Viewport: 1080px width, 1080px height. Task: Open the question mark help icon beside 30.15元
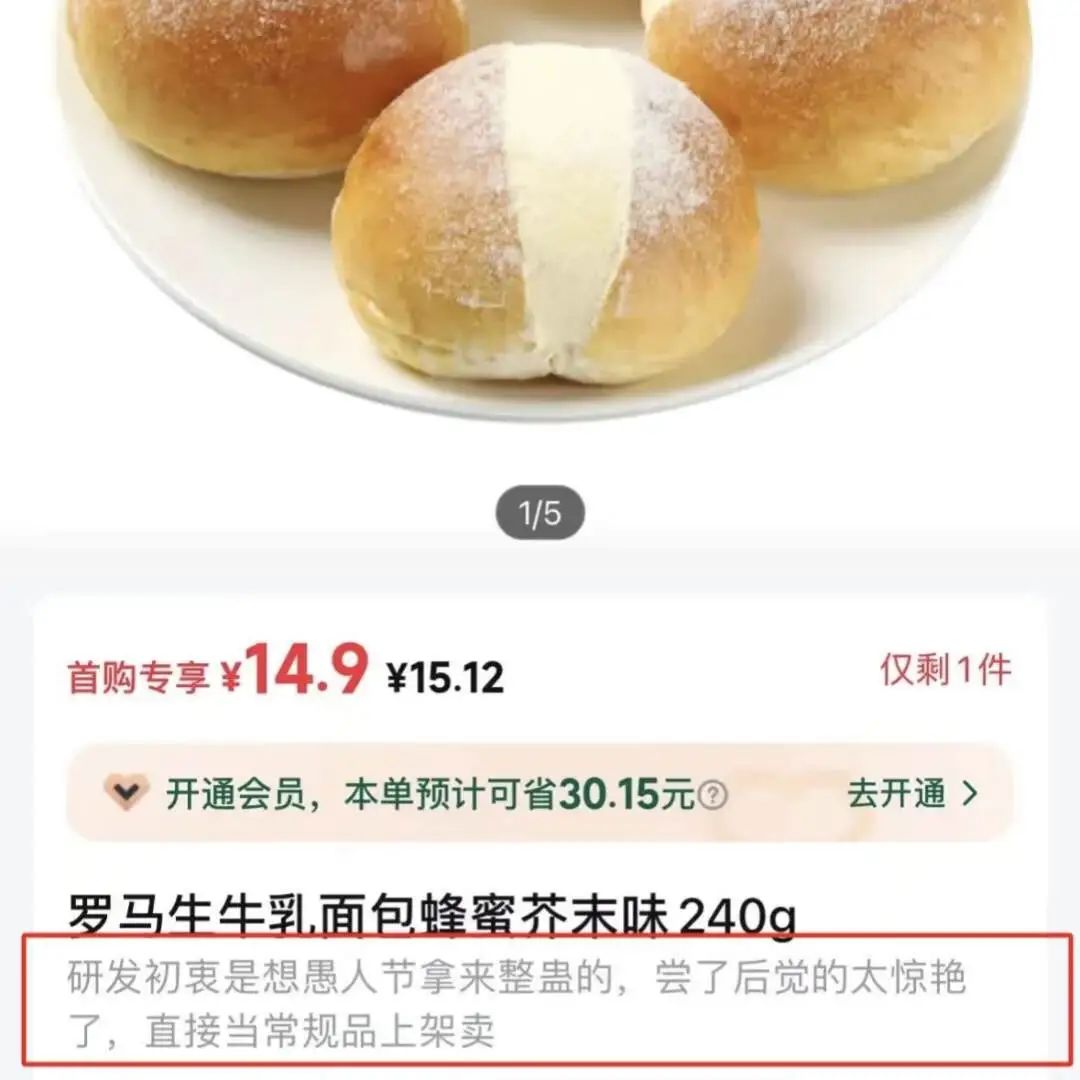tap(712, 797)
